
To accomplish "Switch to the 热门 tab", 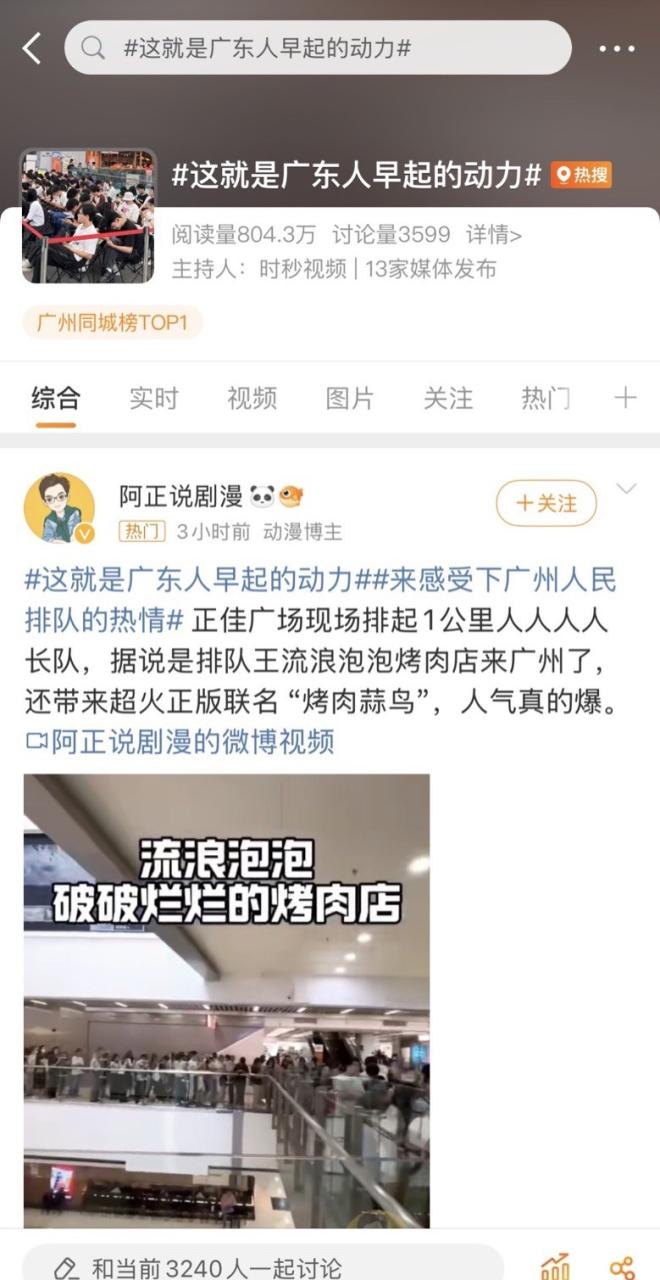I will (545, 398).
